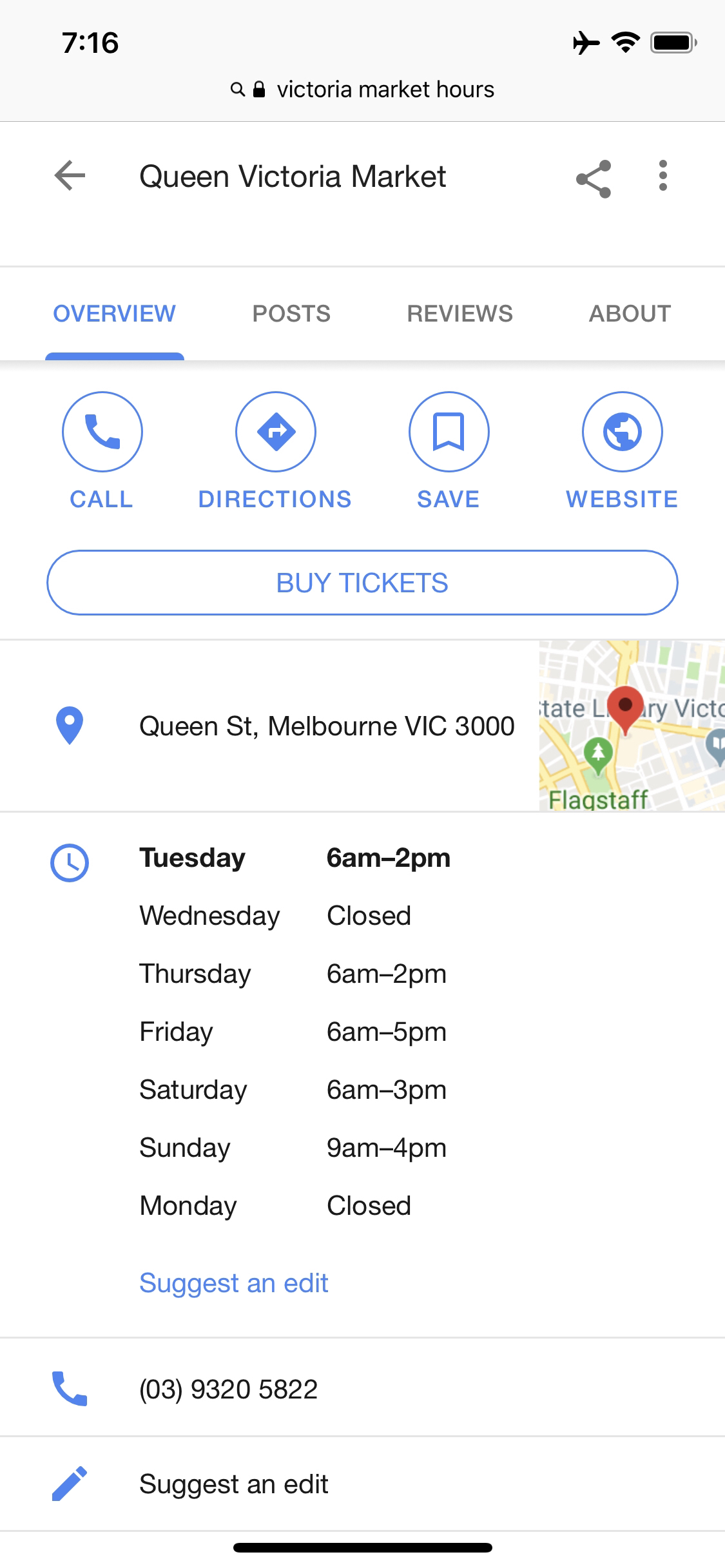Open Suggest an edit row with pencil icon
Image resolution: width=725 pixels, height=1568 pixels.
coord(234,1484)
